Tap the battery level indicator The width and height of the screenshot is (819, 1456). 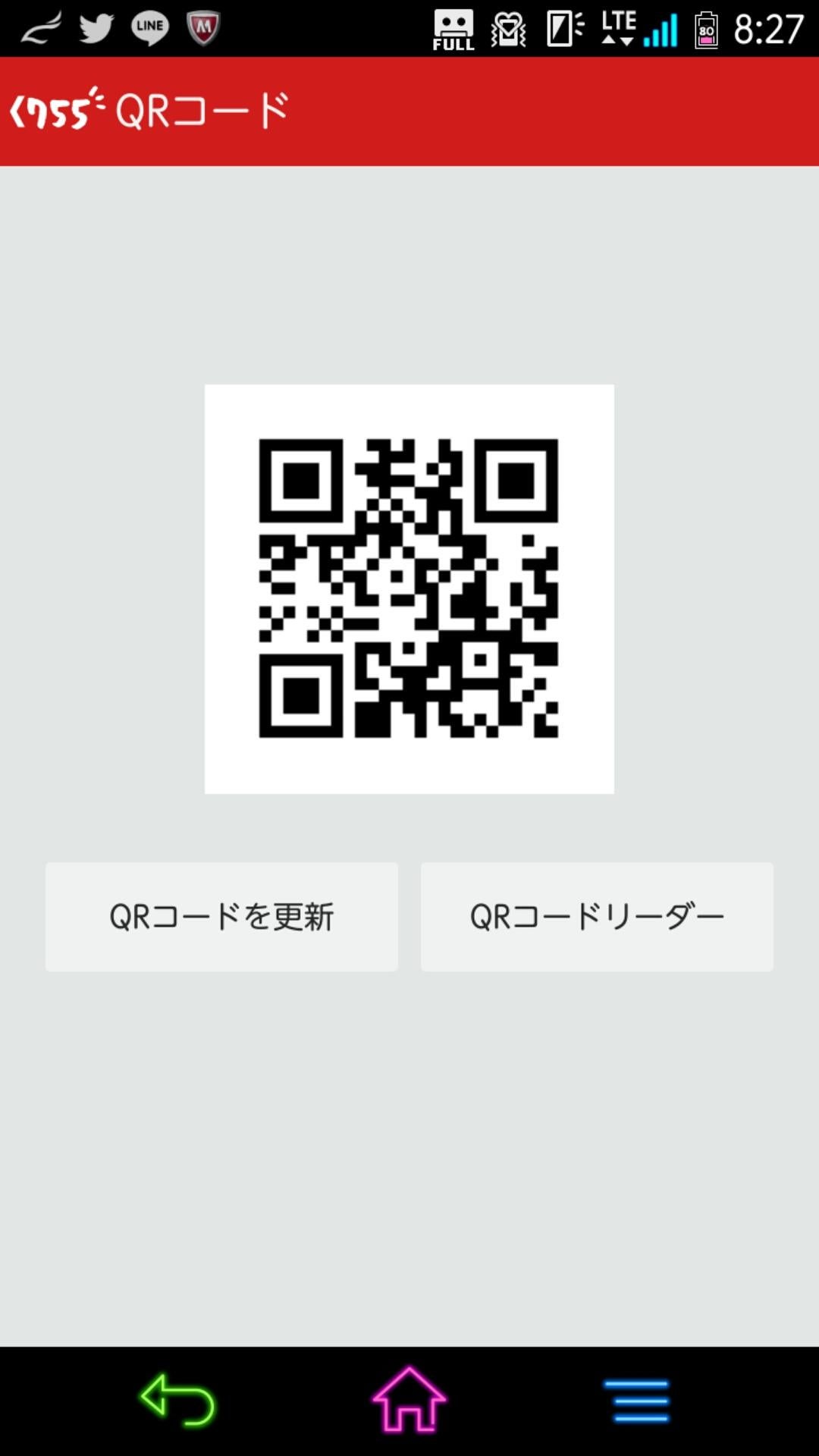point(707,29)
